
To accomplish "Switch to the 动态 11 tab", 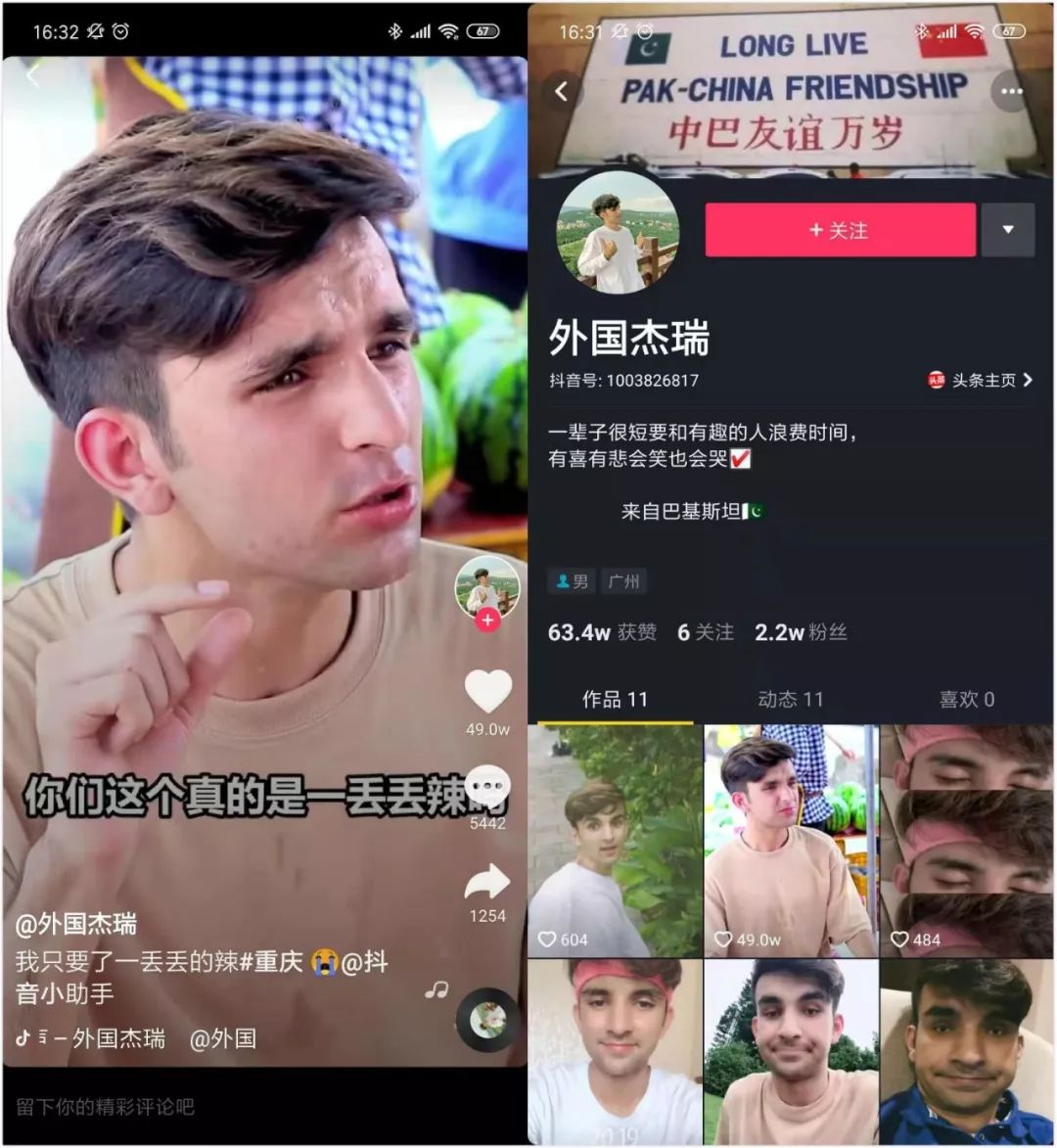I will (x=790, y=699).
